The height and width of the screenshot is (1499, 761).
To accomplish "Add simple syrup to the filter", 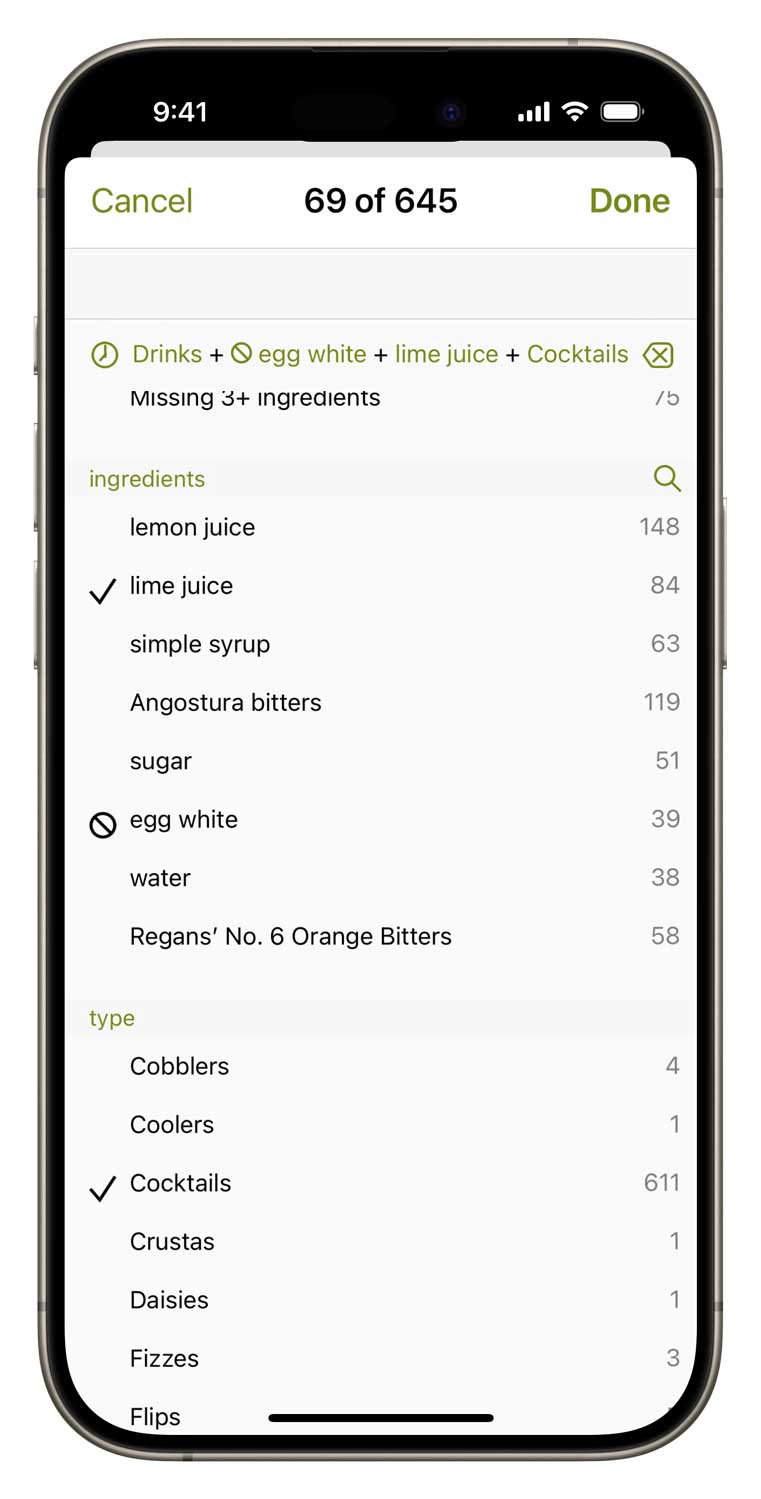I will point(380,644).
